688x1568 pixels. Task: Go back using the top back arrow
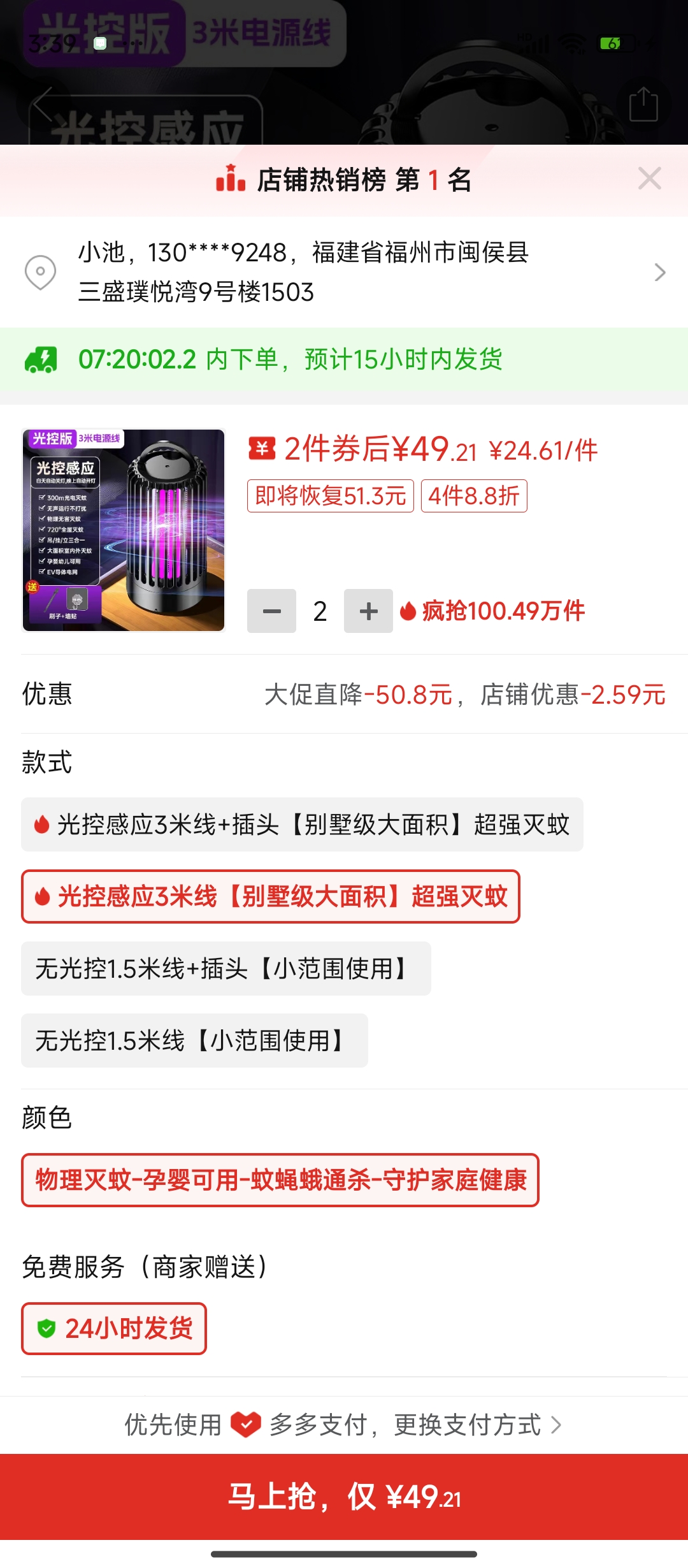43,105
